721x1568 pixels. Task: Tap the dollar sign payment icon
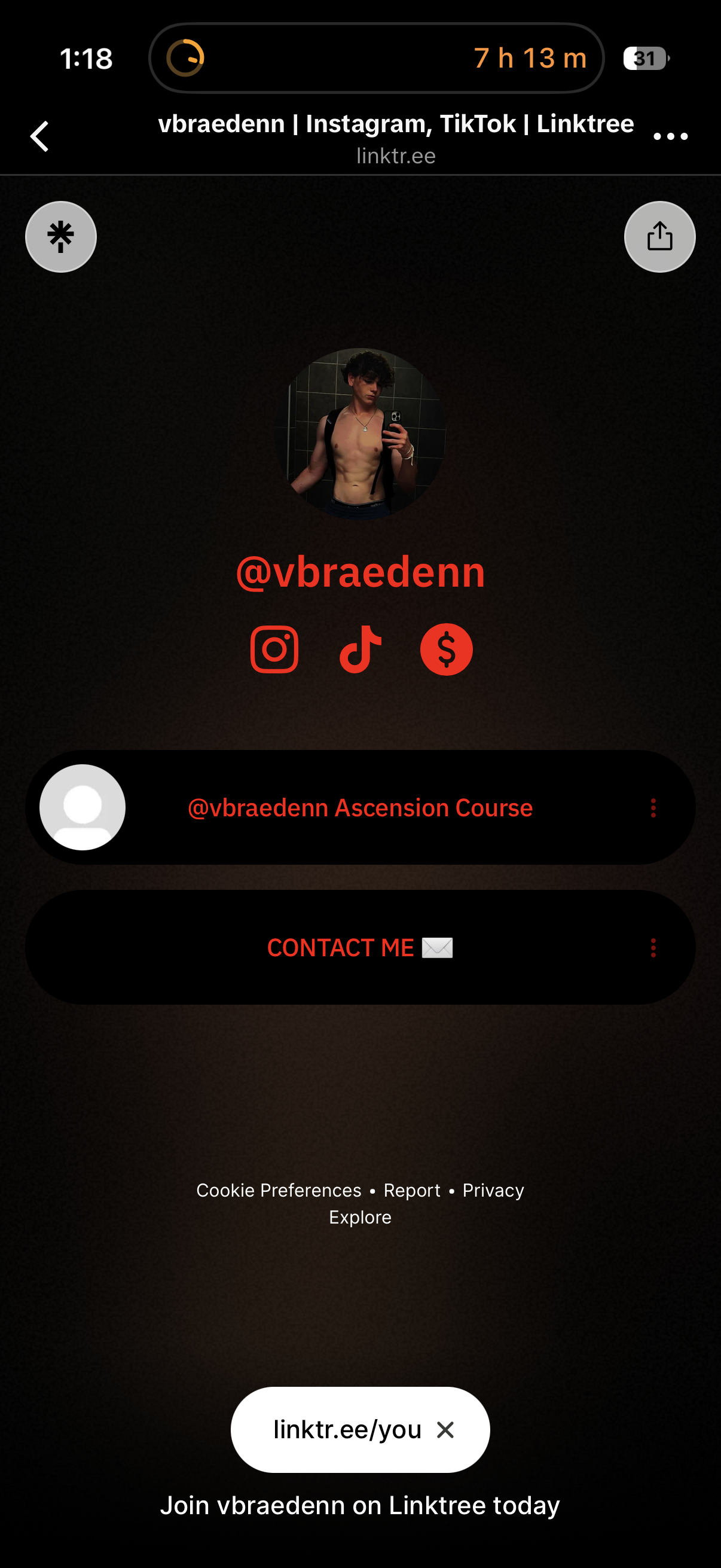click(446, 649)
